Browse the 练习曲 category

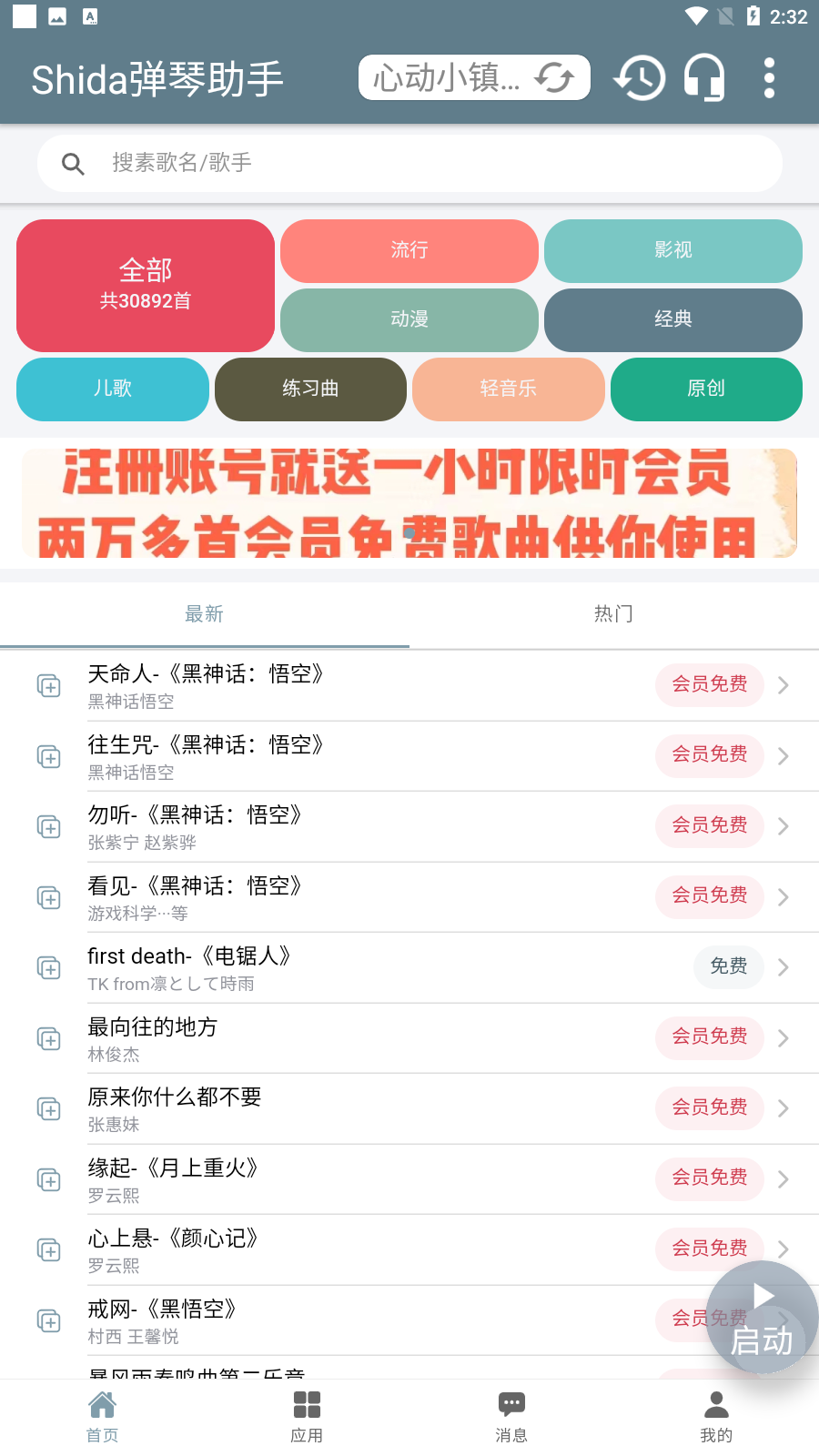310,389
